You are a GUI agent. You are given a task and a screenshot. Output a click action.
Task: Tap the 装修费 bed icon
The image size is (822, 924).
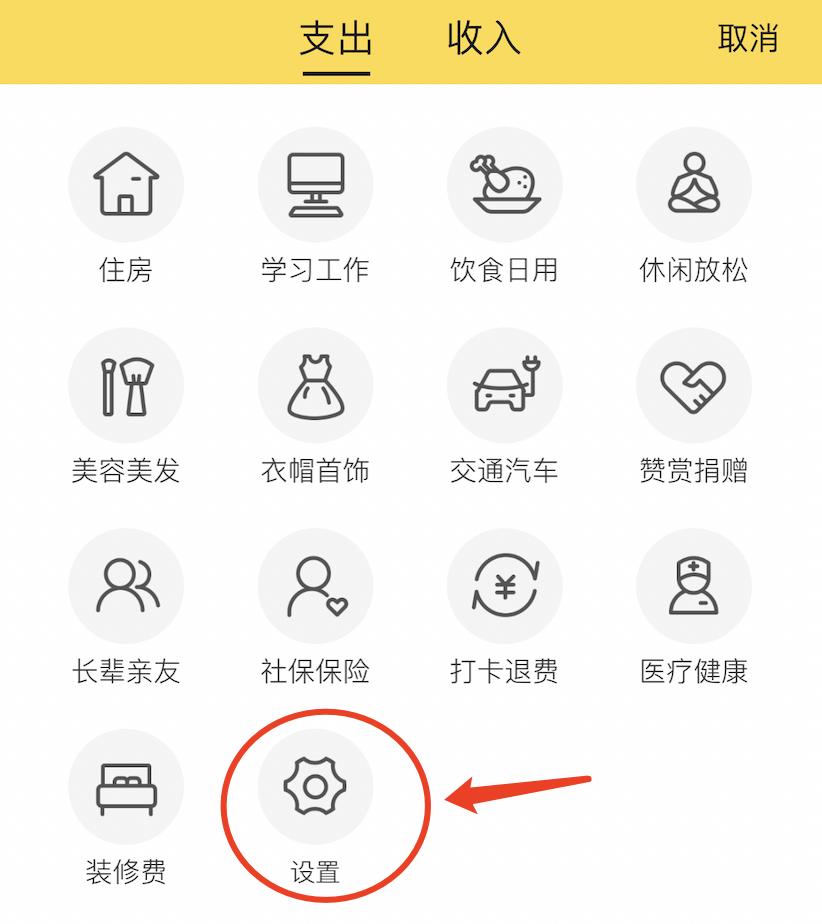click(x=126, y=787)
